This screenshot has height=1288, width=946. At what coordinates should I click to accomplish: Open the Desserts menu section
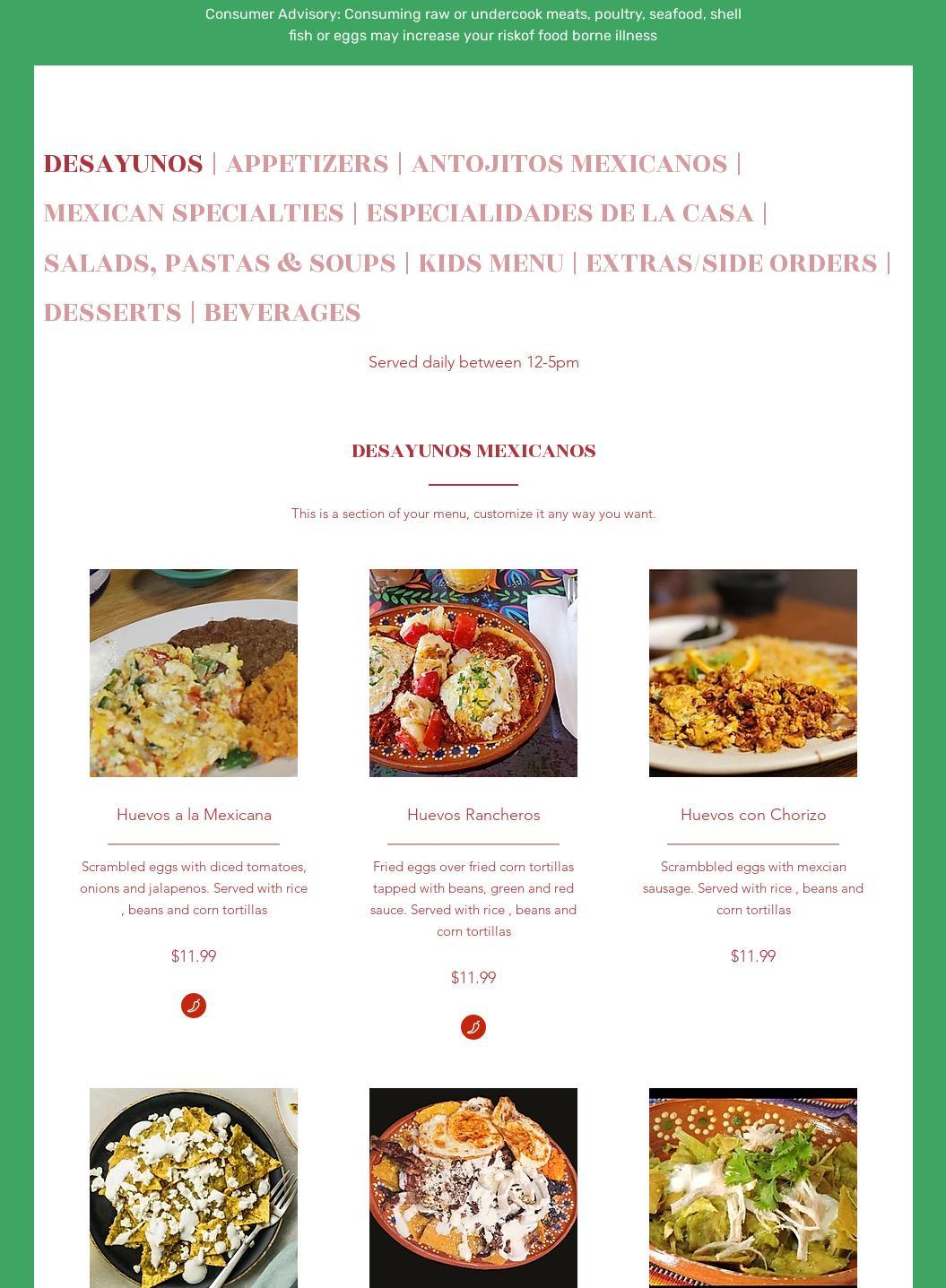click(x=112, y=313)
